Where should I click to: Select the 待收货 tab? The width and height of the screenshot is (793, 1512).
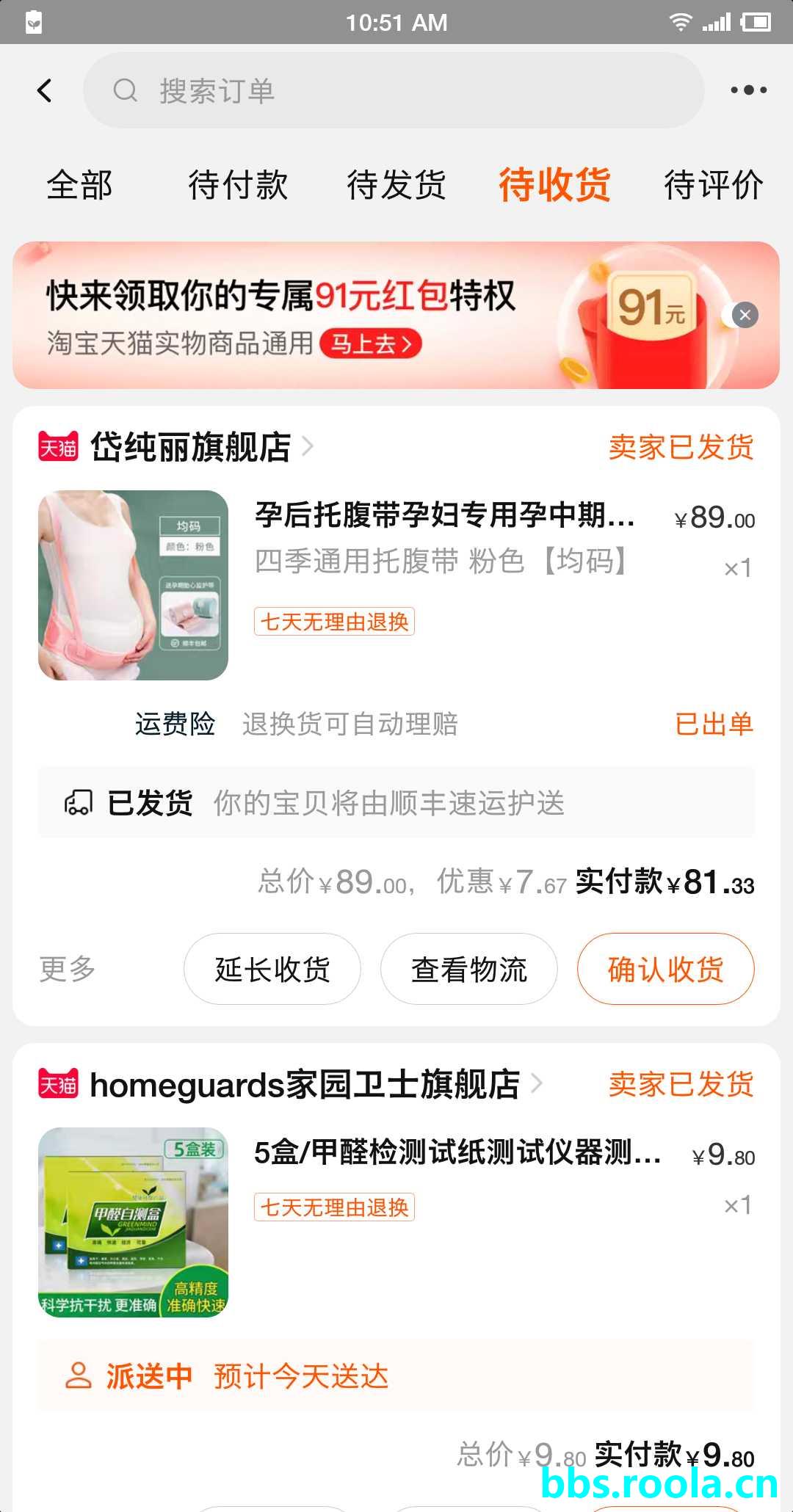click(555, 184)
